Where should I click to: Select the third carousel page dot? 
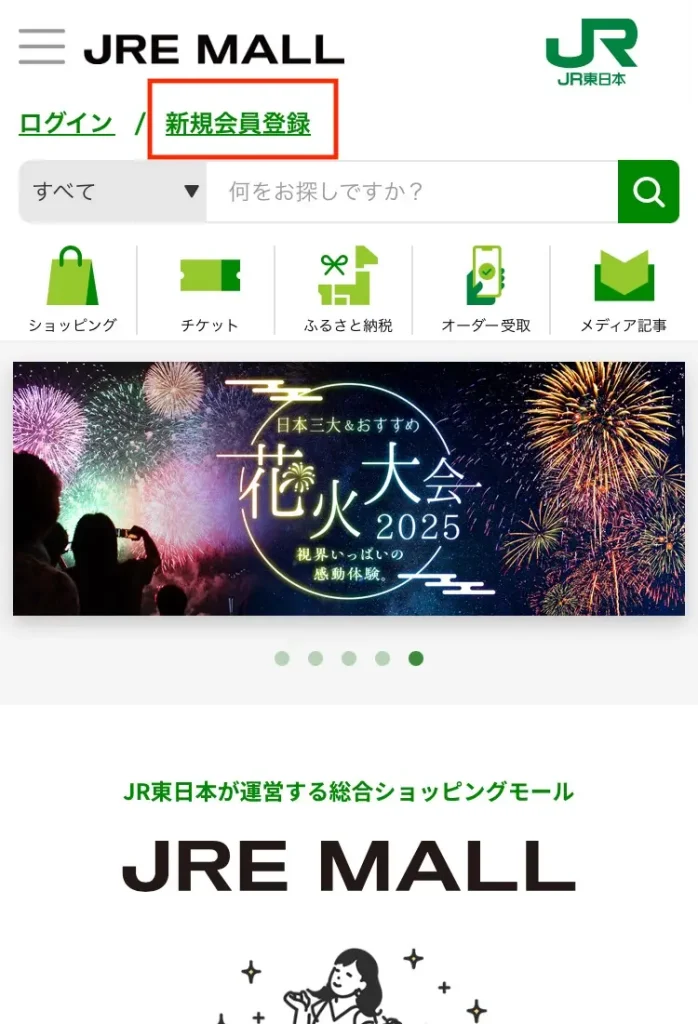pos(349,658)
